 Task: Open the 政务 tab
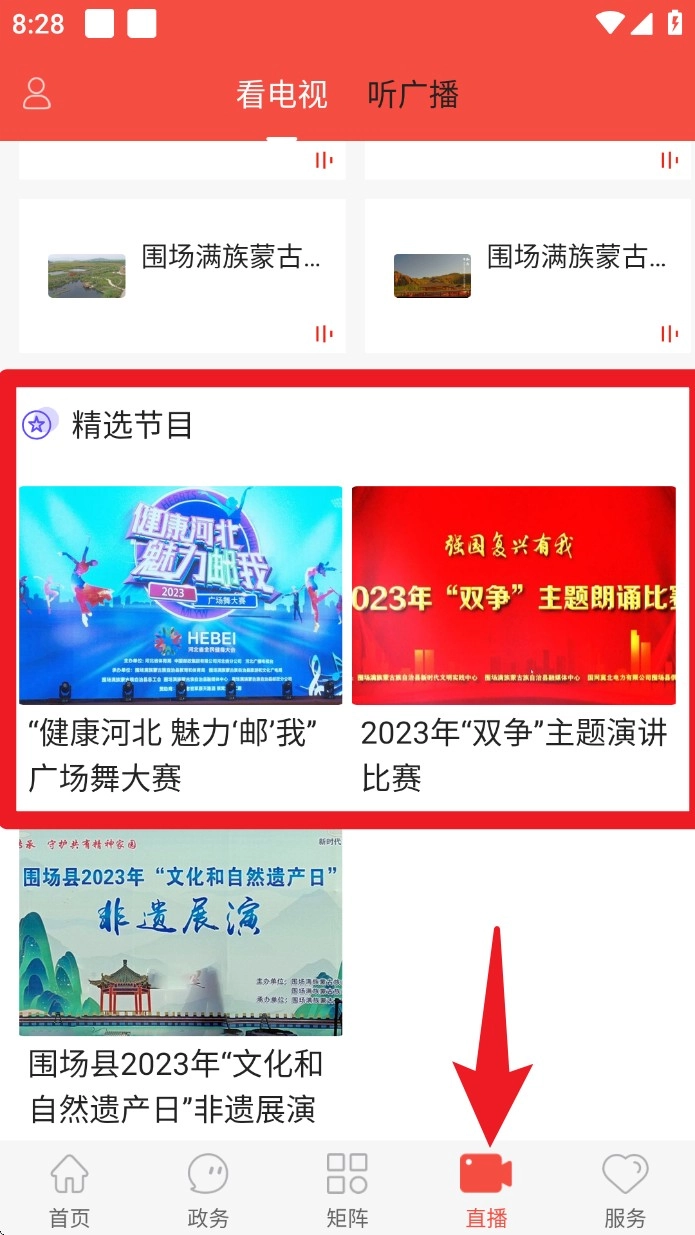pyautogui.click(x=208, y=1189)
